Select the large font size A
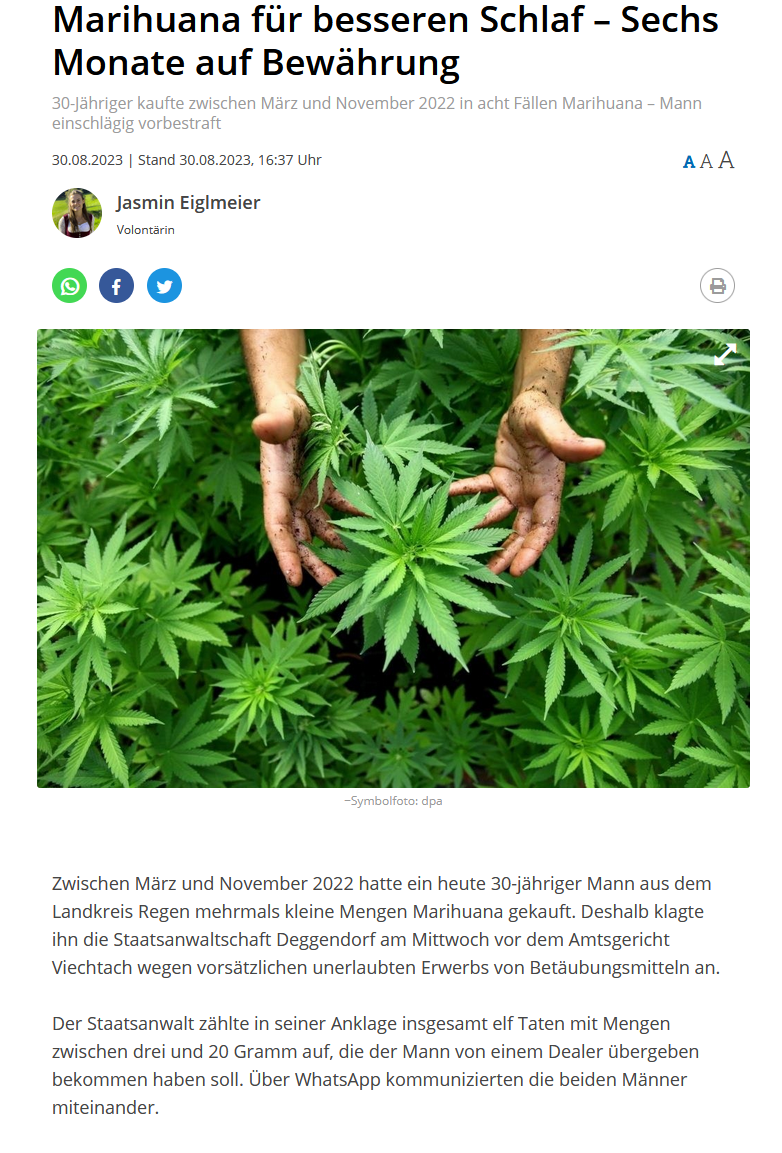The width and height of the screenshot is (782, 1153). pos(726,160)
